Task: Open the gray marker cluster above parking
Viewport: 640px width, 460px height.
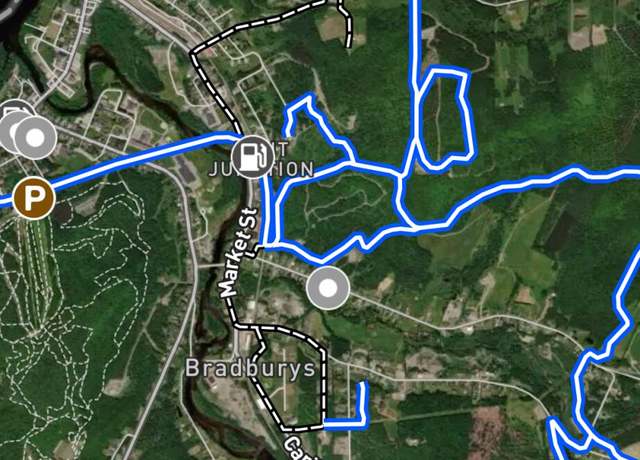Action: click(33, 137)
